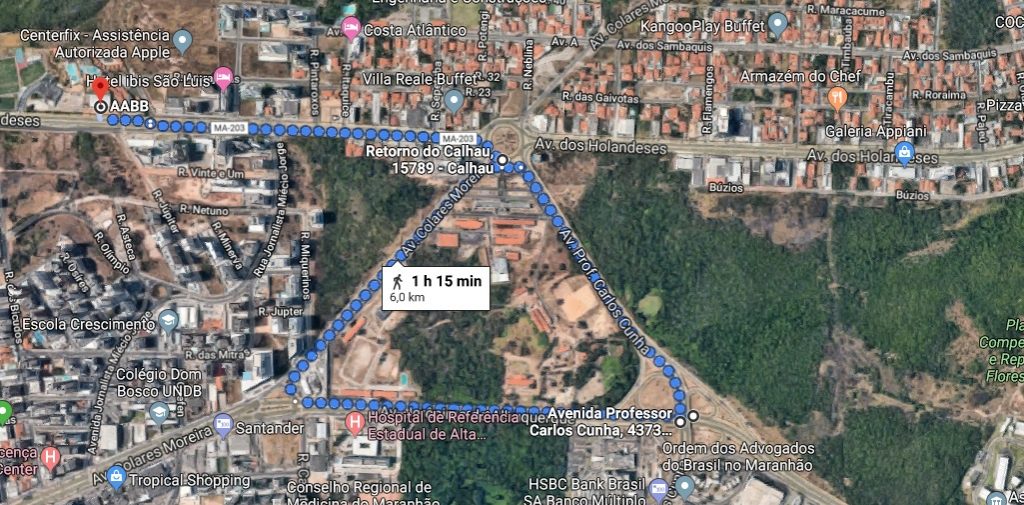Open the Escola Crescimento school pin
The width and height of the screenshot is (1024, 505).
(x=168, y=321)
